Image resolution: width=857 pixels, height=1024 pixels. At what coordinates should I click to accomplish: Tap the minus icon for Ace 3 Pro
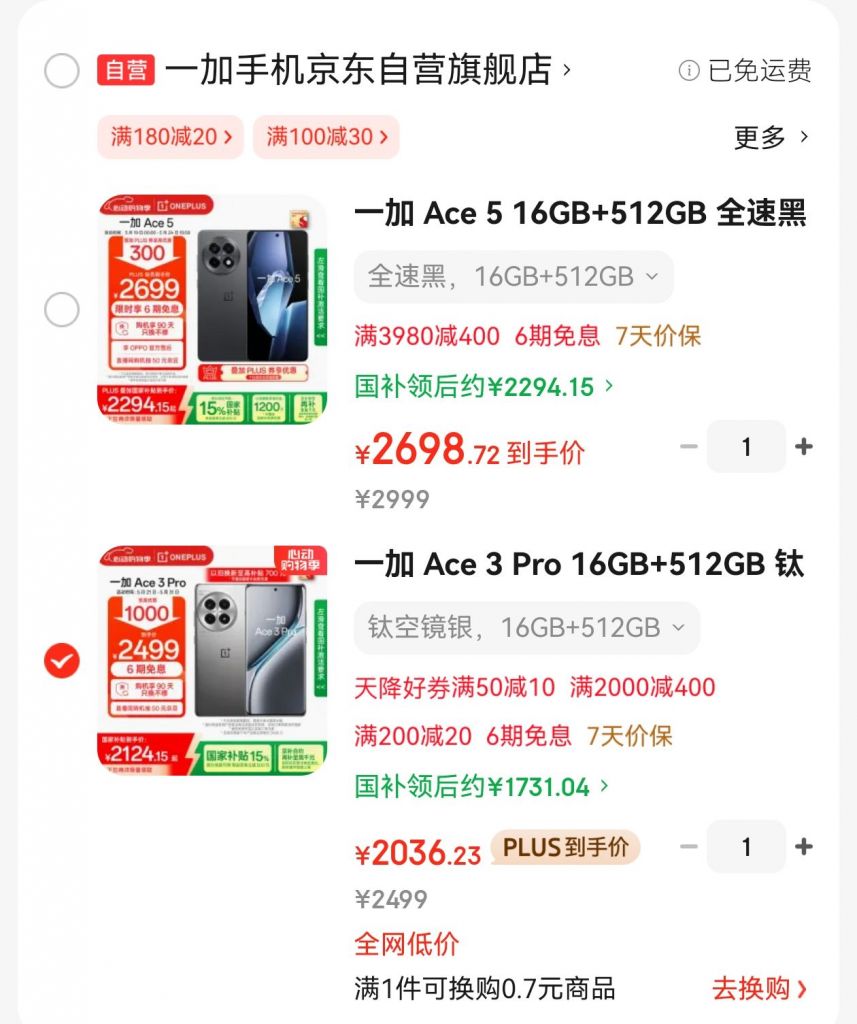click(x=685, y=847)
